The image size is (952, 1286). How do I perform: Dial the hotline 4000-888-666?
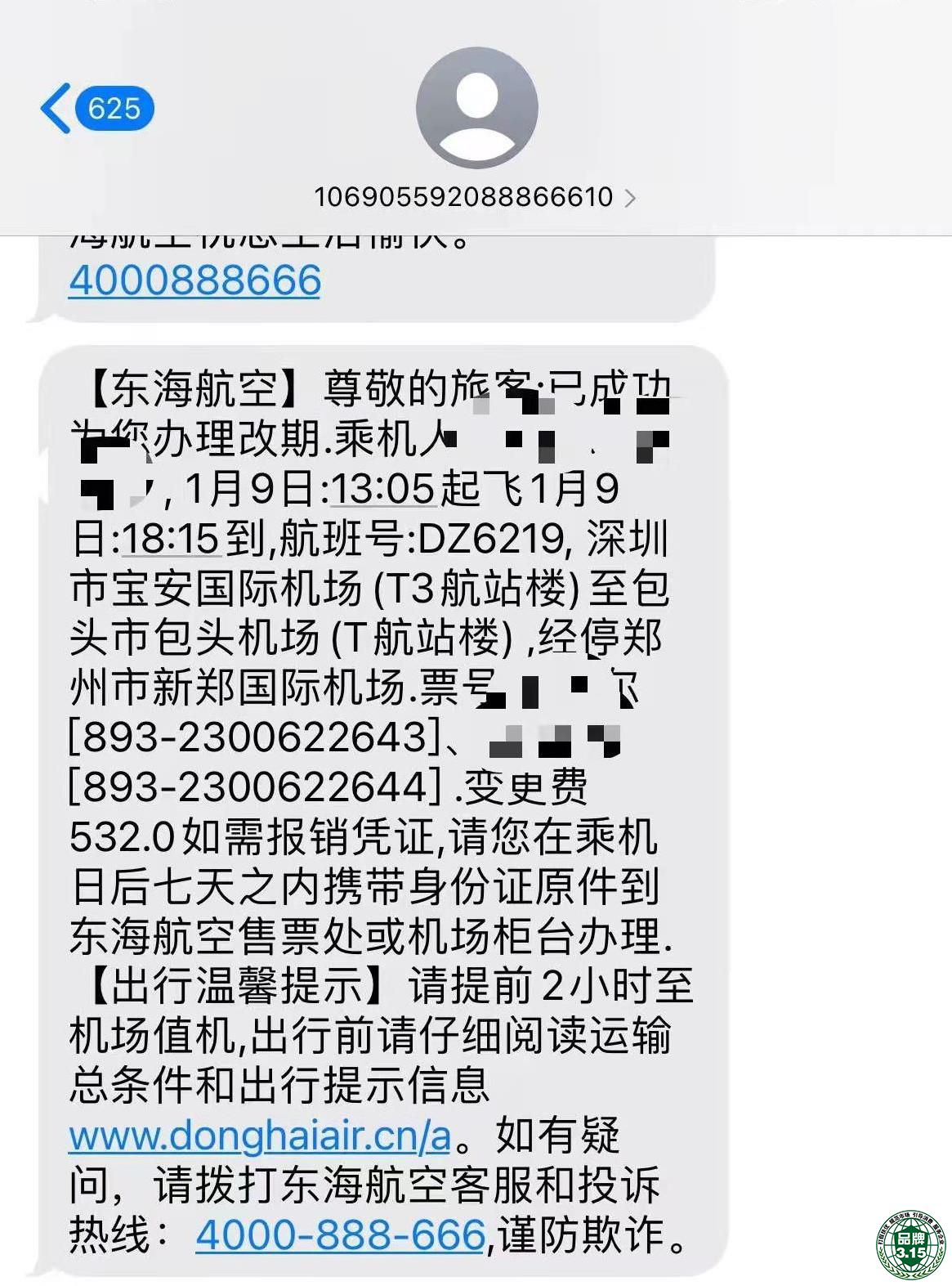341,1234
